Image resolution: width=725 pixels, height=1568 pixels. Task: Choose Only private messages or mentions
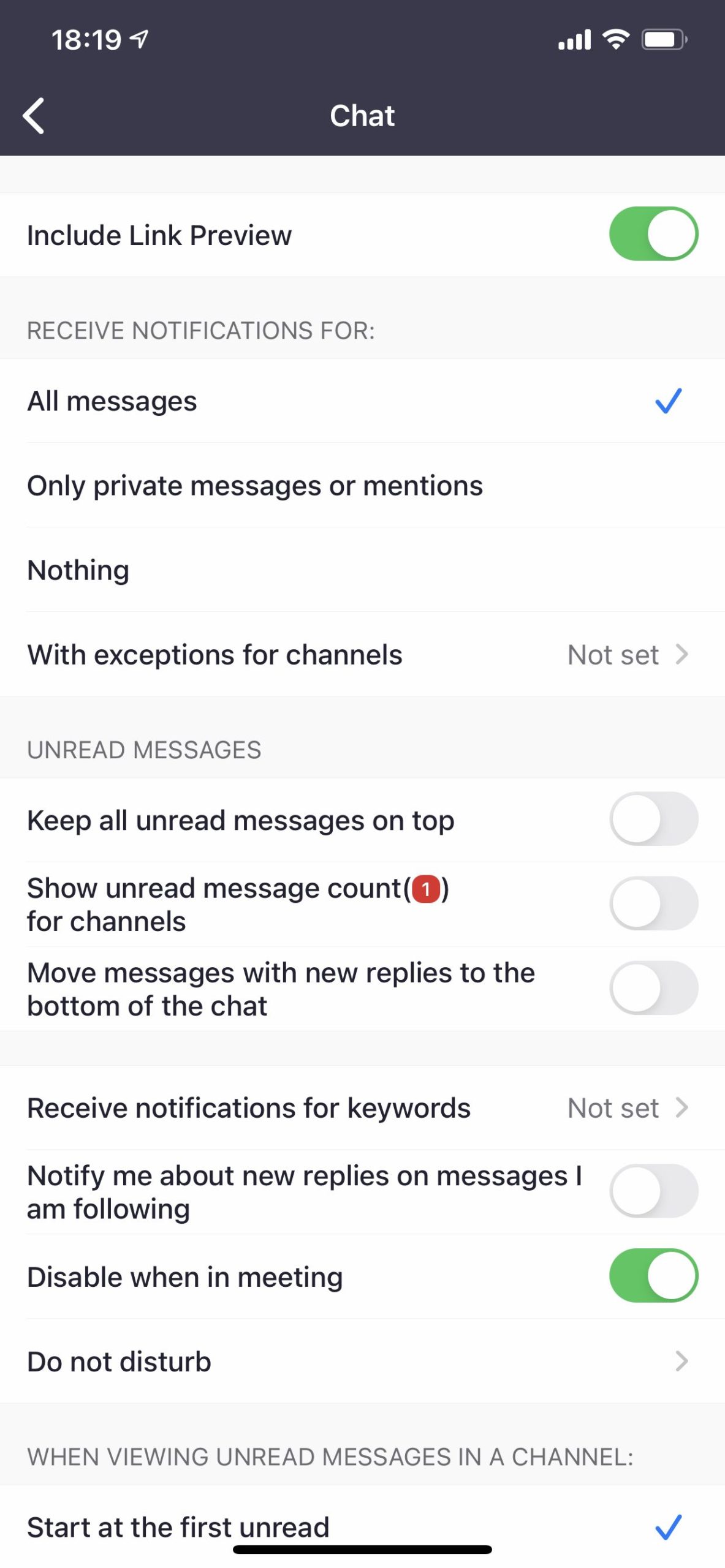tap(362, 486)
